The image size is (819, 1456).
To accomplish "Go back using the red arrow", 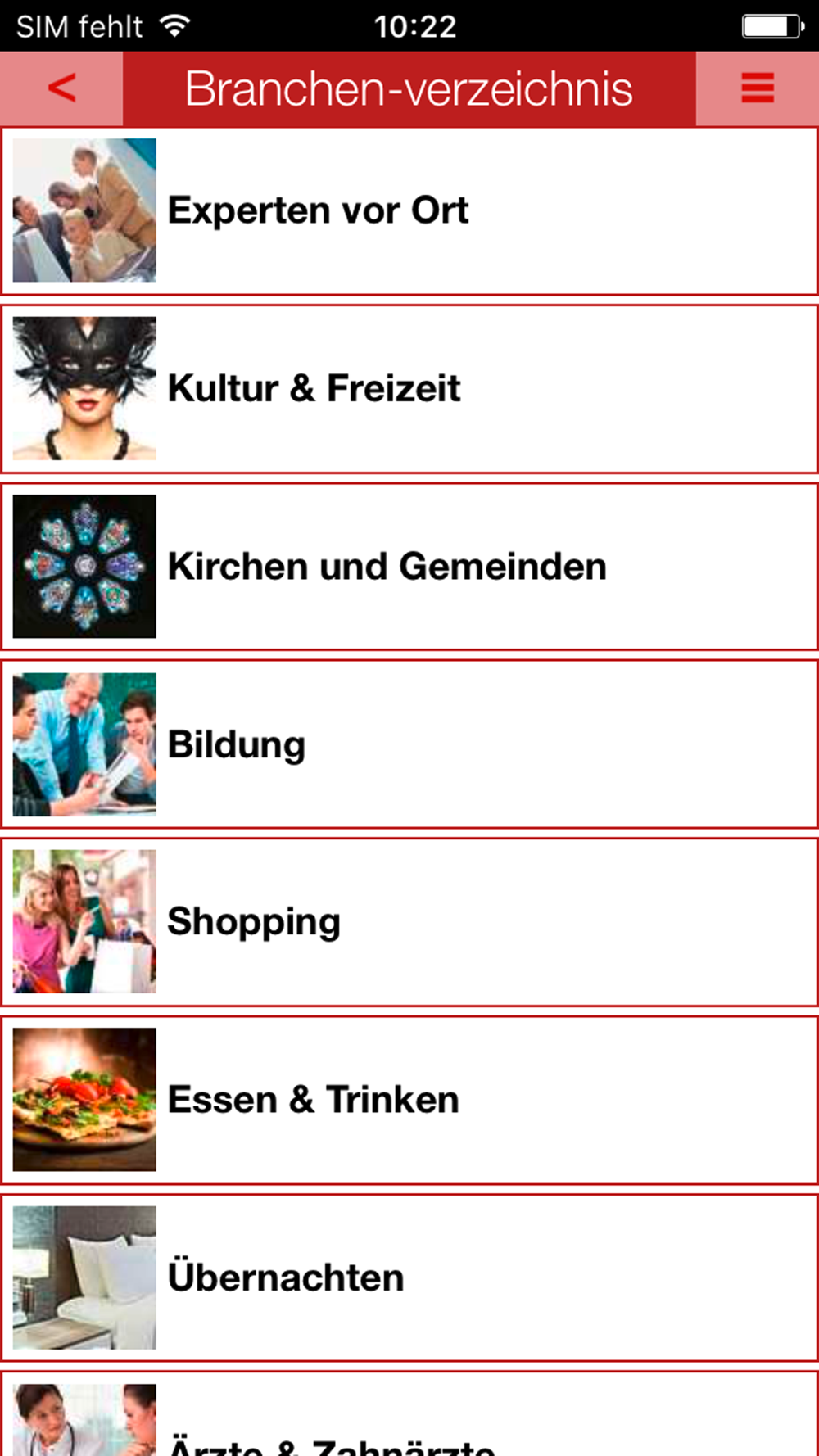I will [61, 88].
